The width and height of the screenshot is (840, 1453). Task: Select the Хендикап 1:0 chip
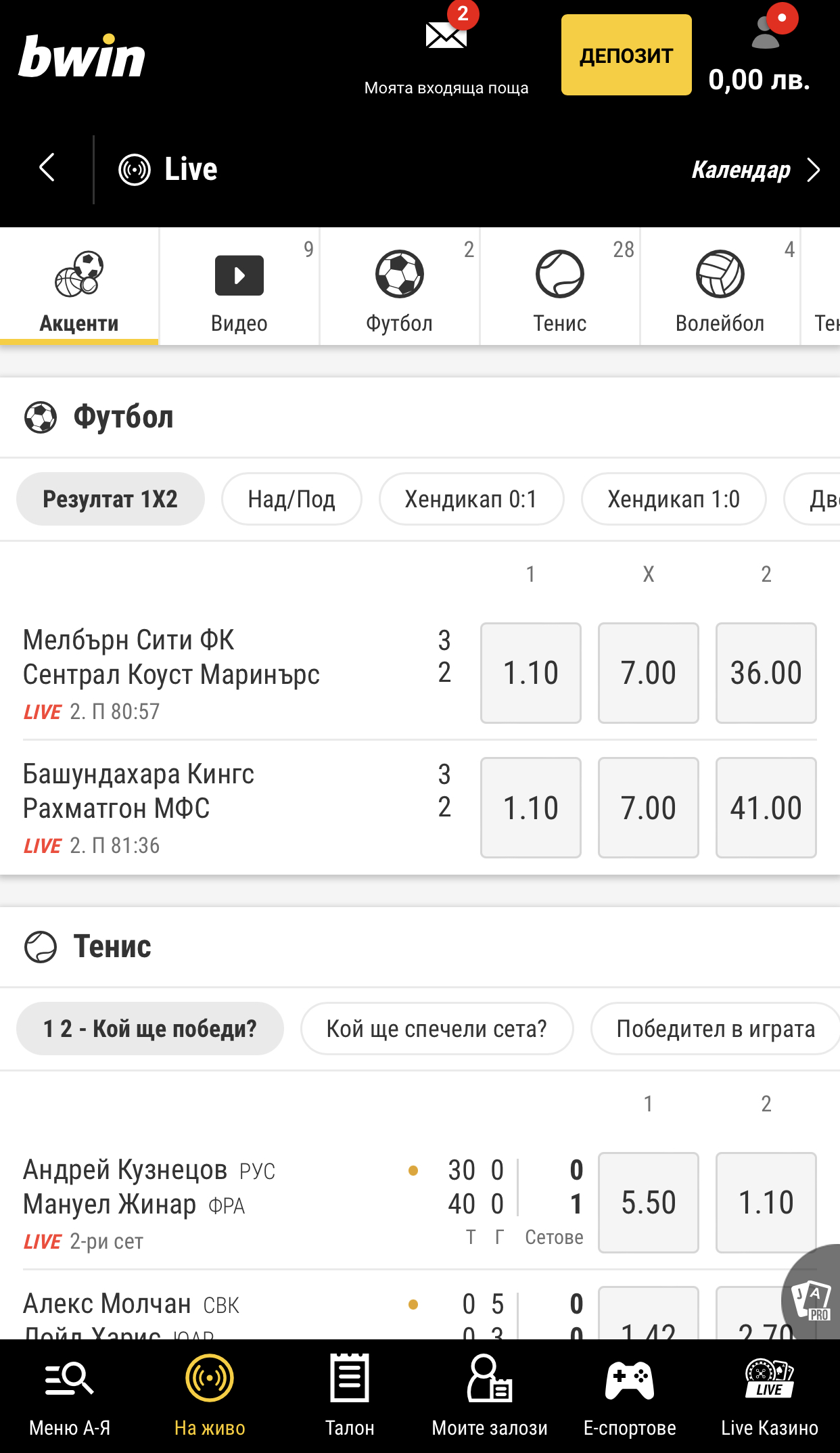(674, 499)
